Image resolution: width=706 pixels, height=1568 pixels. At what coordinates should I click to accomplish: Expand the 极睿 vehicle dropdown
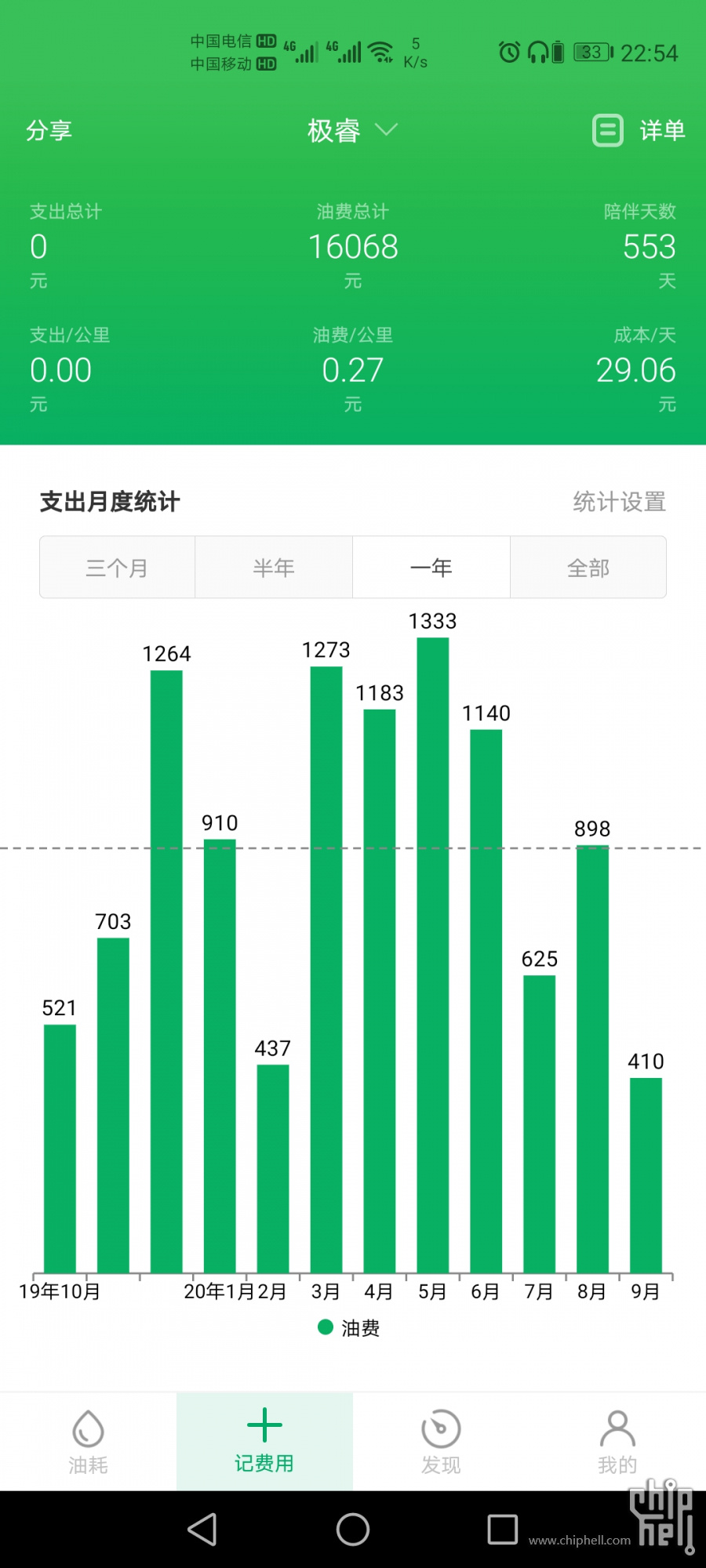click(352, 130)
